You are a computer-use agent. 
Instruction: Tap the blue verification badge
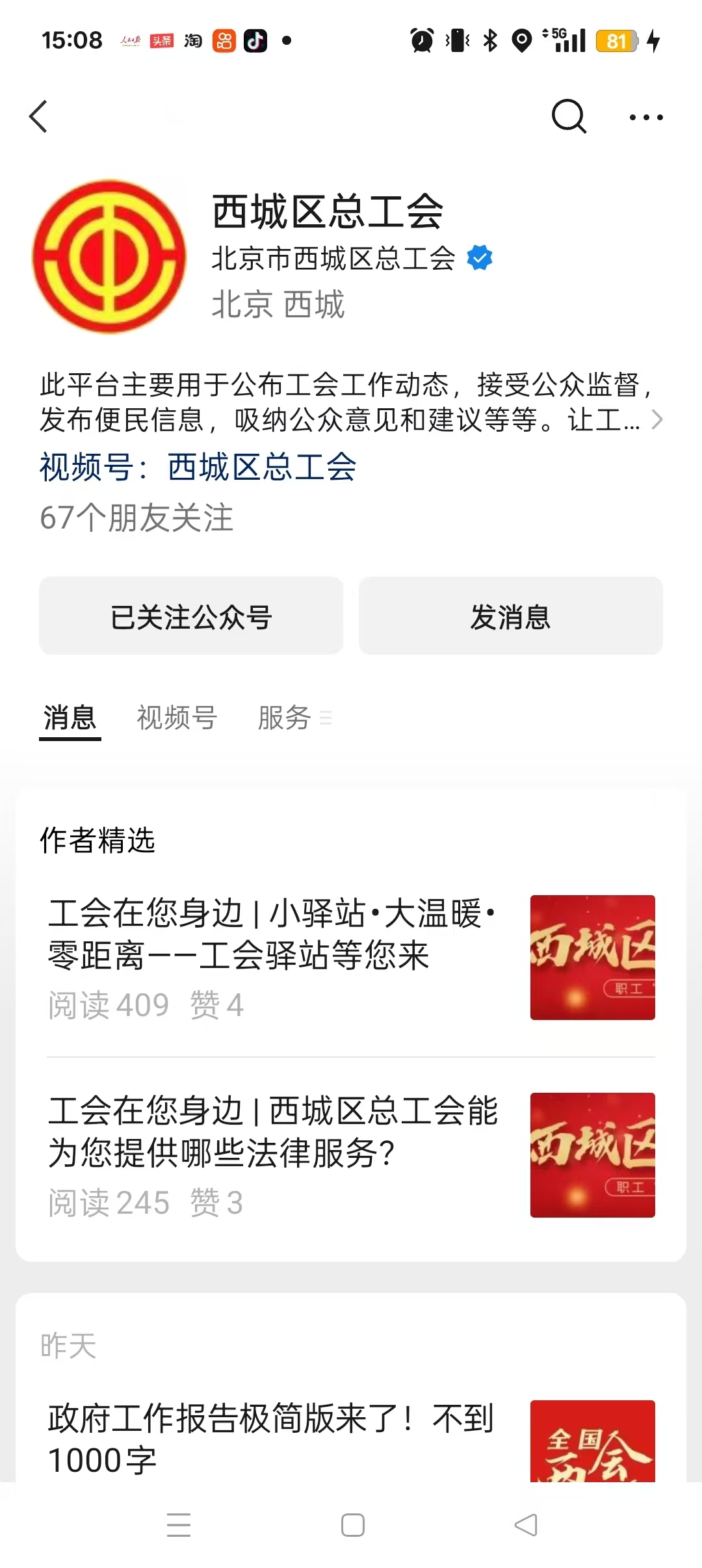[x=479, y=257]
